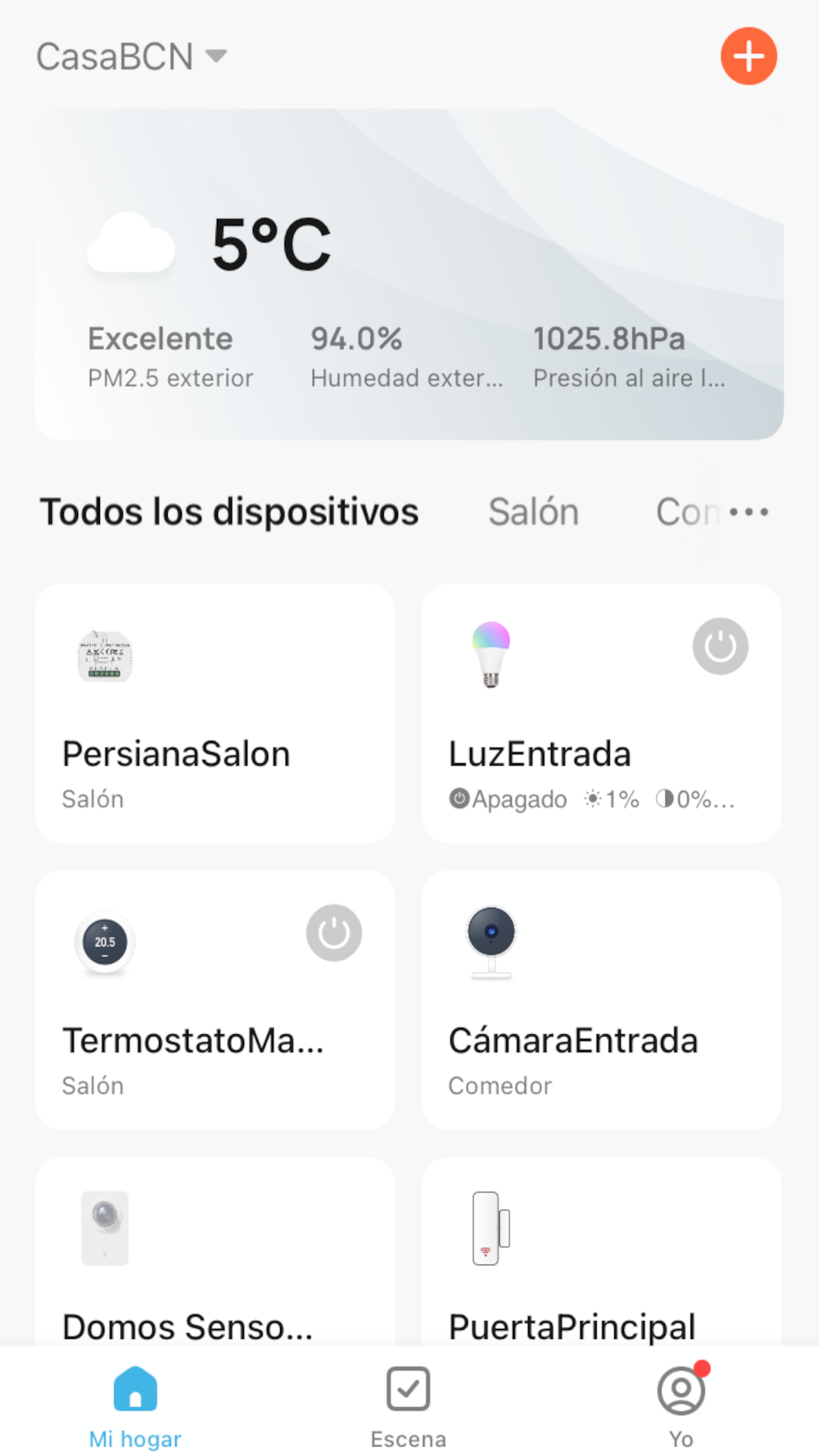The image size is (819, 1456).
Task: Select the Todos los dispositivos tab
Action: click(x=229, y=512)
